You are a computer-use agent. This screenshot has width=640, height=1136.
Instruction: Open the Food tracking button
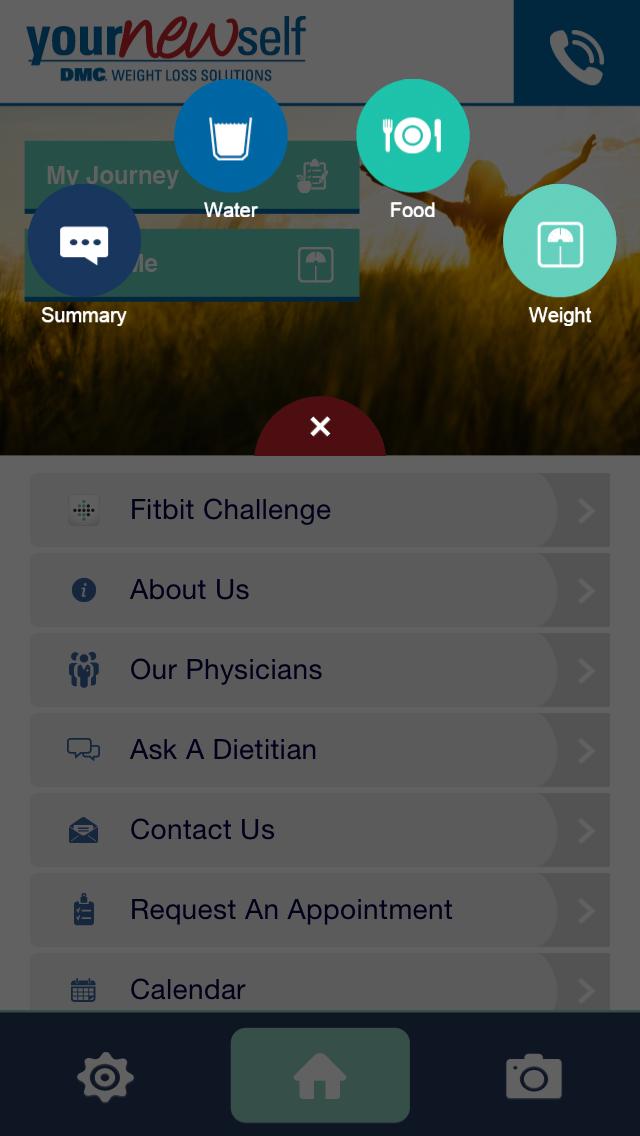tap(412, 136)
